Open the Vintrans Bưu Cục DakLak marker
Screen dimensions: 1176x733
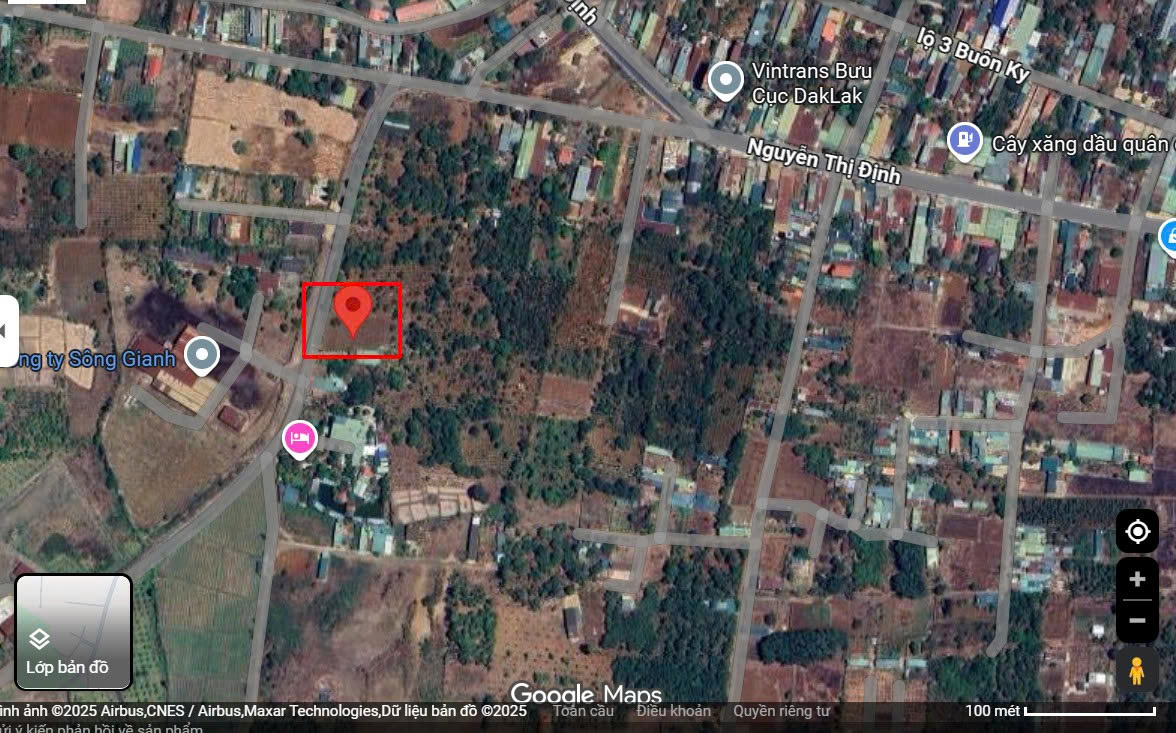[725, 81]
